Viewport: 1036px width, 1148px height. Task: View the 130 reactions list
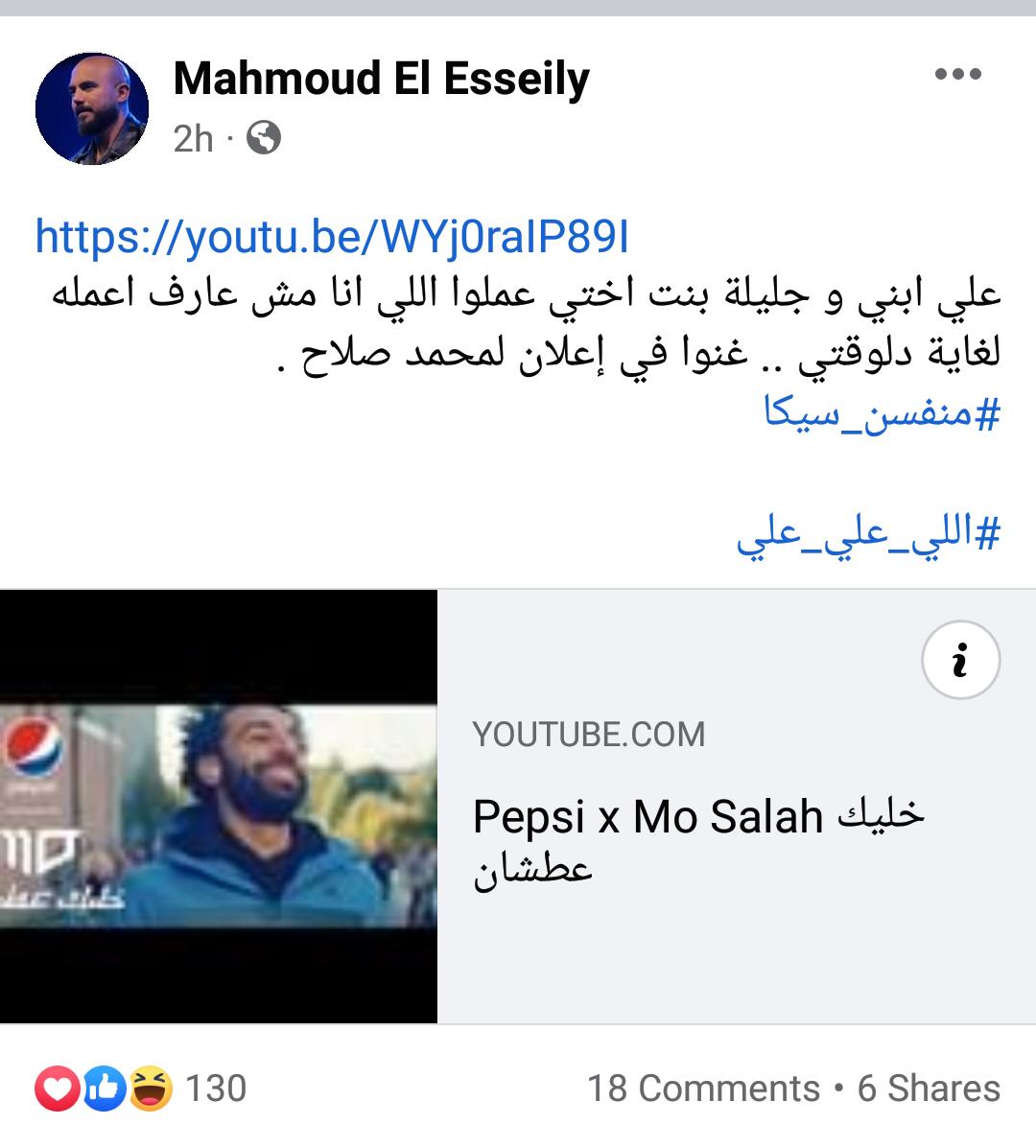[x=142, y=1089]
